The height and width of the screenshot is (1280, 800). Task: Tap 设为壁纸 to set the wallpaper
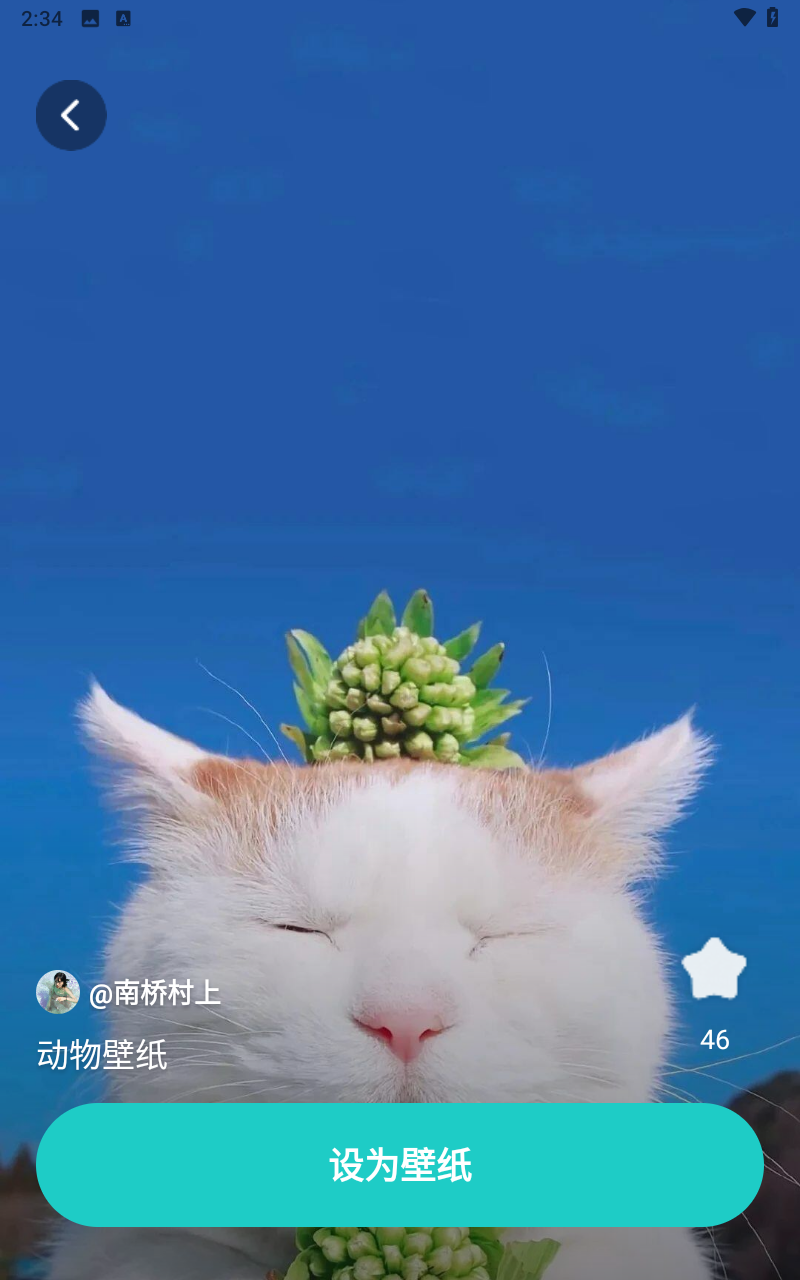point(400,1165)
